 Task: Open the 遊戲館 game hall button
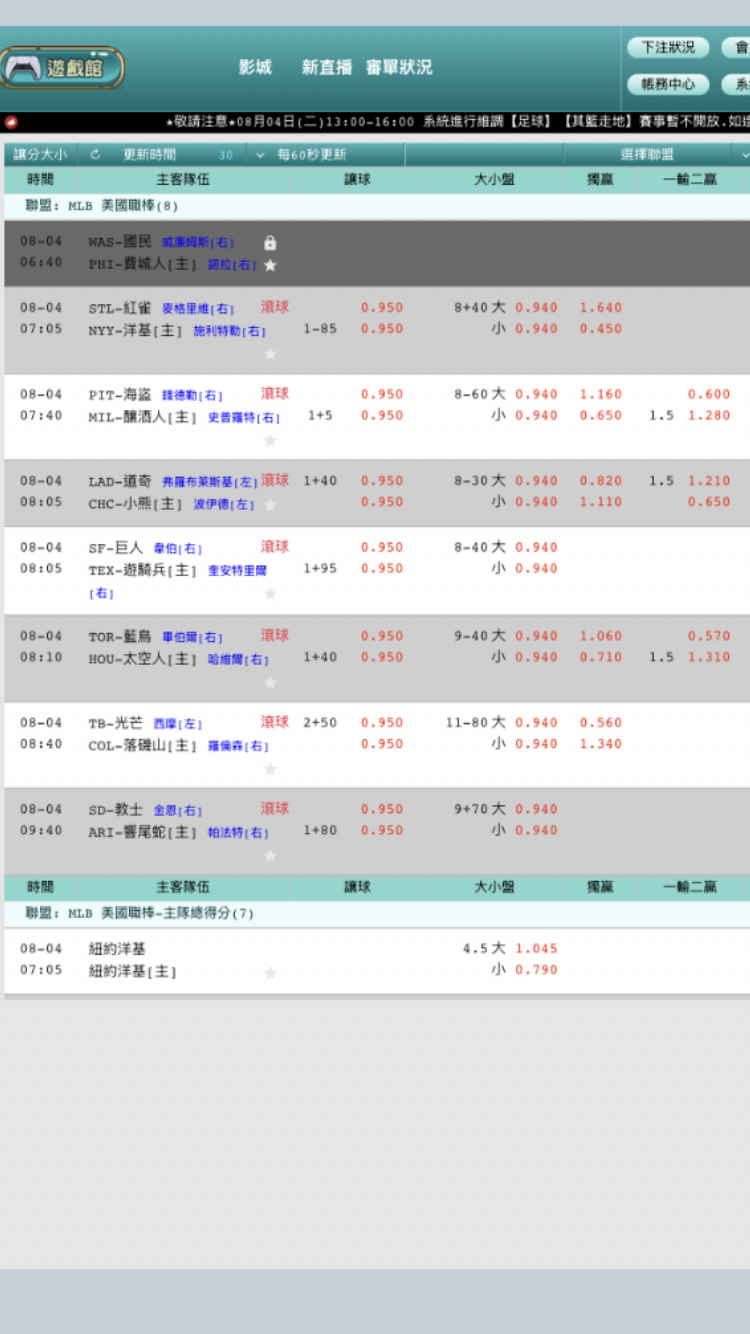coord(62,68)
